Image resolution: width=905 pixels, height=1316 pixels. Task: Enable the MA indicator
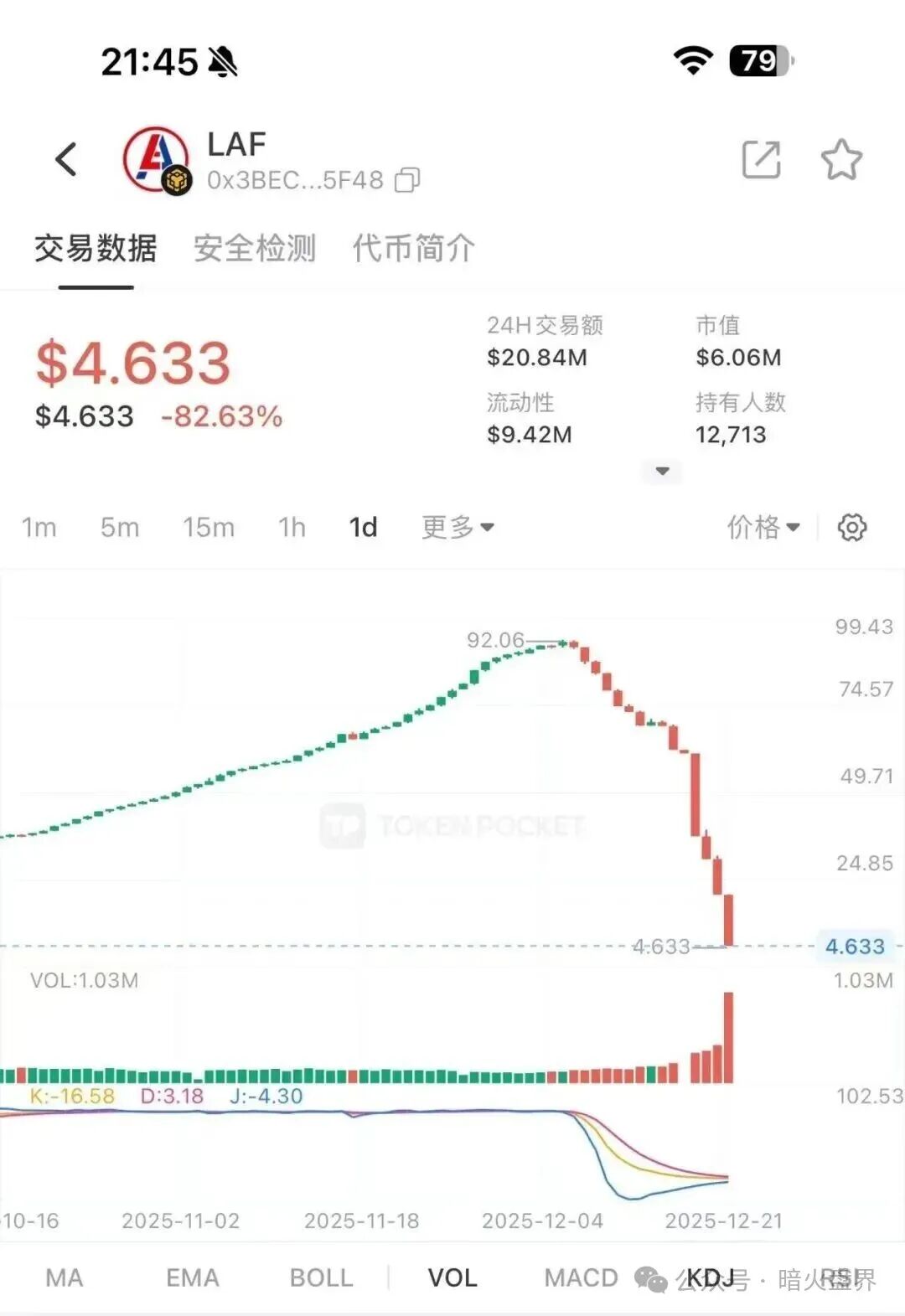[x=65, y=1277]
